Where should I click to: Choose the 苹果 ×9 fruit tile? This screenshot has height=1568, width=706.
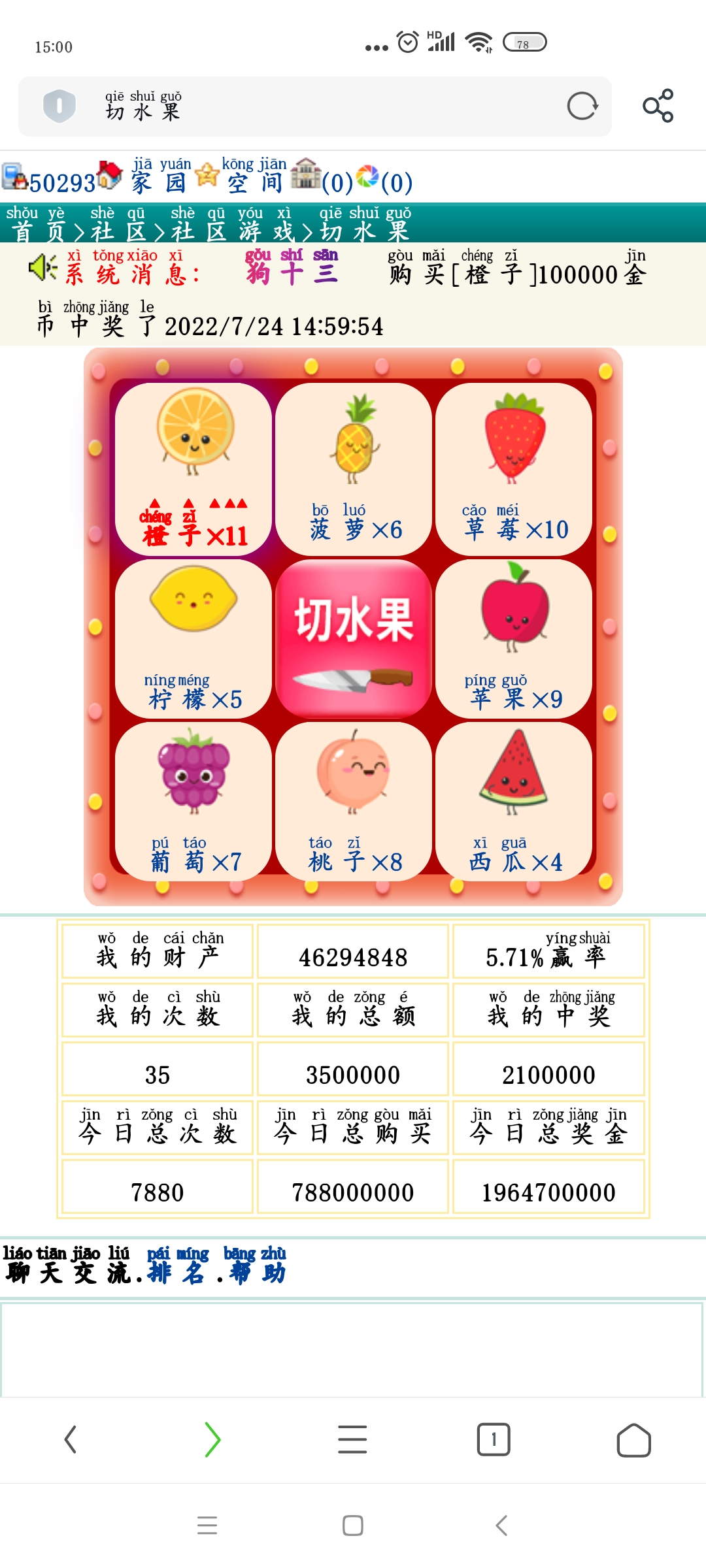(x=514, y=639)
